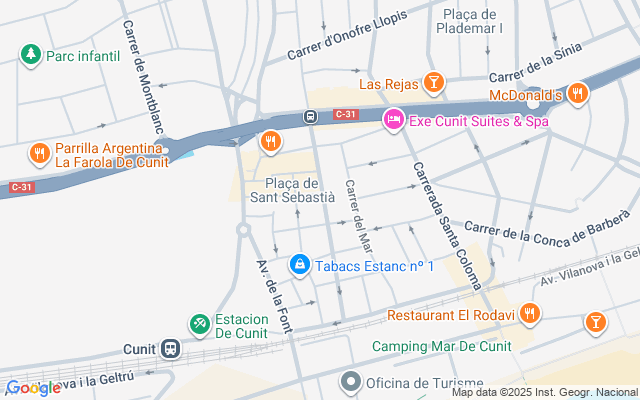Select the restaurant pin above Plaça de Sant Sebastià
Image resolution: width=640 pixels, height=400 pixels.
coord(269,142)
